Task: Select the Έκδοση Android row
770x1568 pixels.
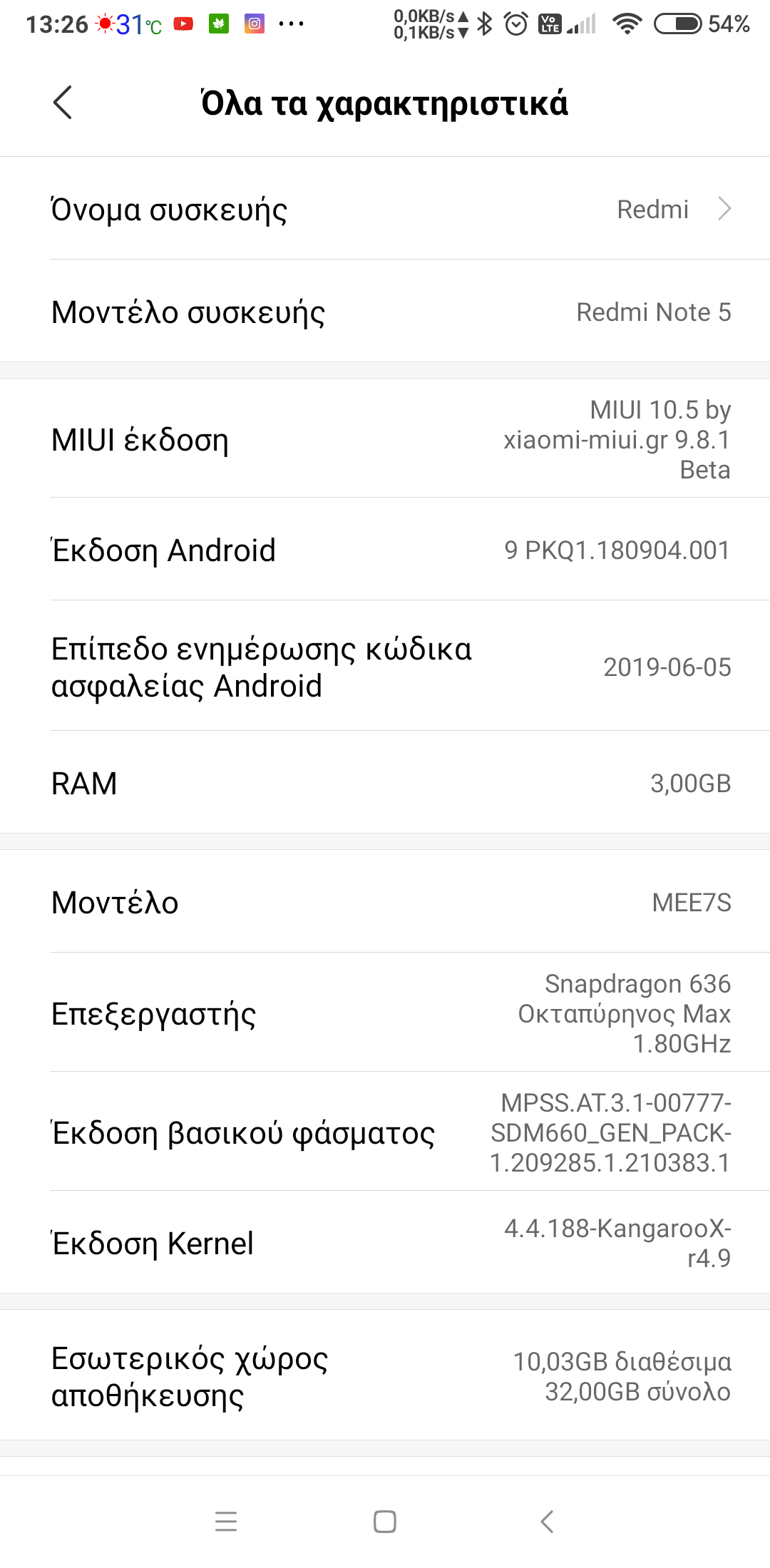Action: (385, 550)
